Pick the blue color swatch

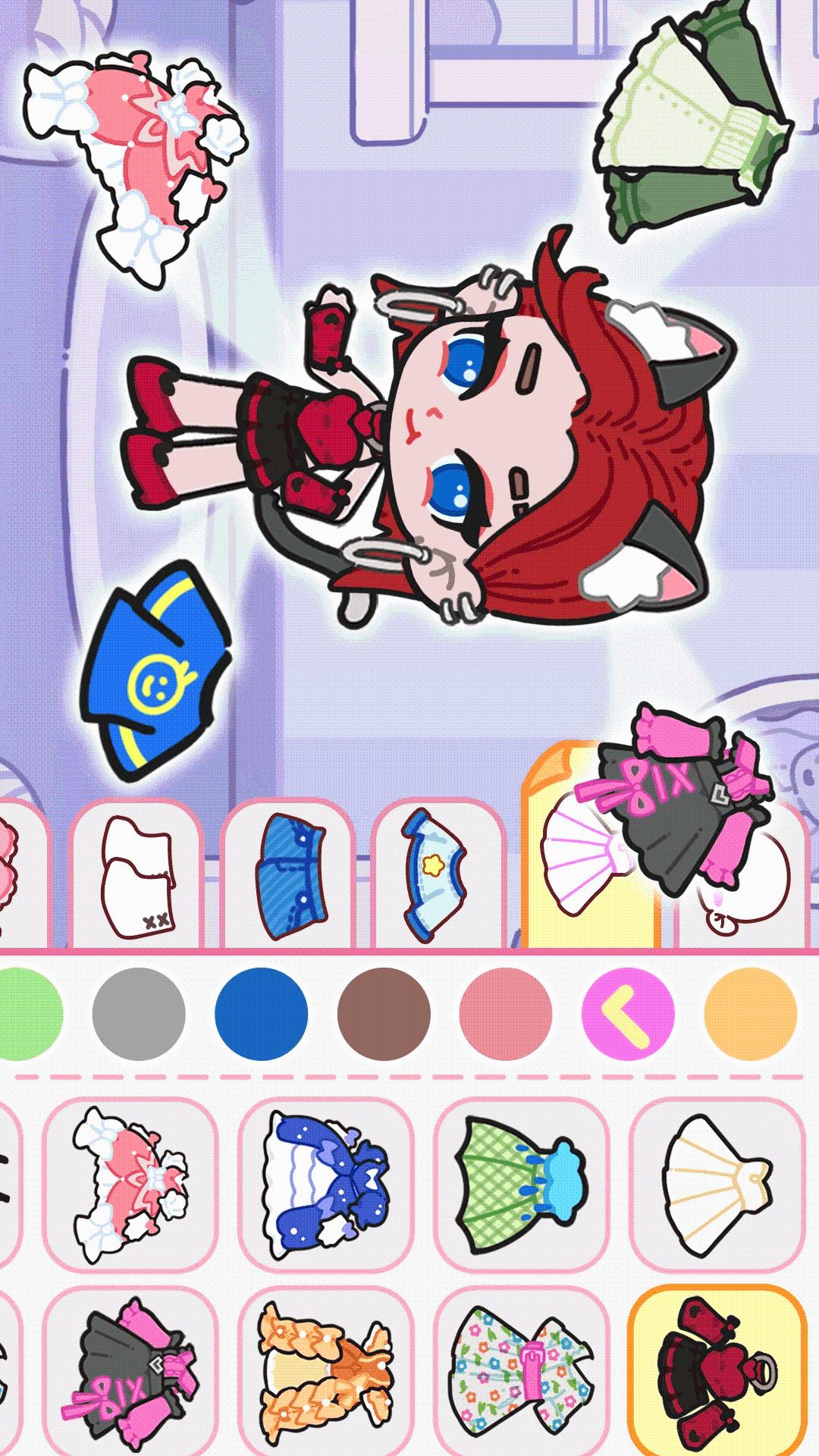tap(262, 1013)
